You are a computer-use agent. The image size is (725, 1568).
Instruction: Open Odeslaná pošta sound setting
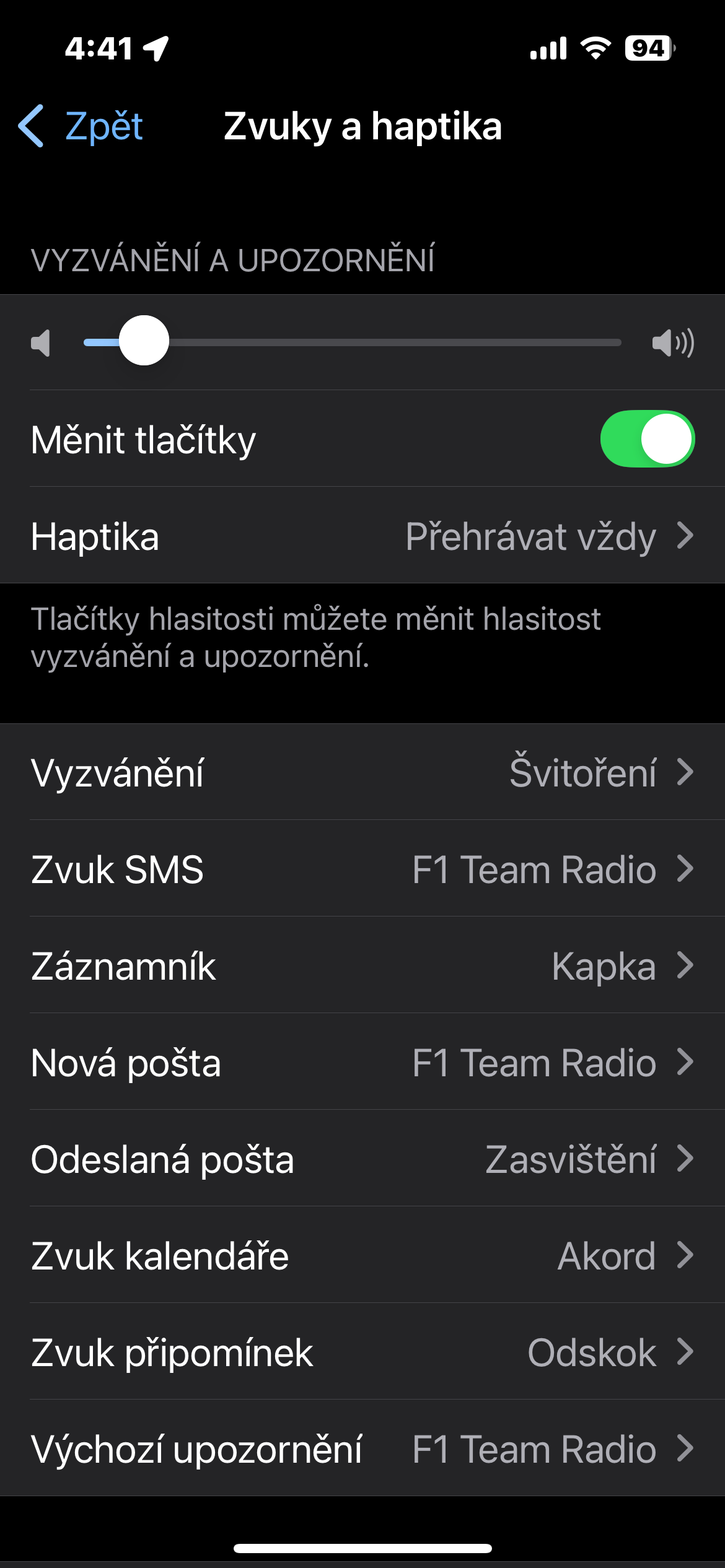[x=362, y=1159]
